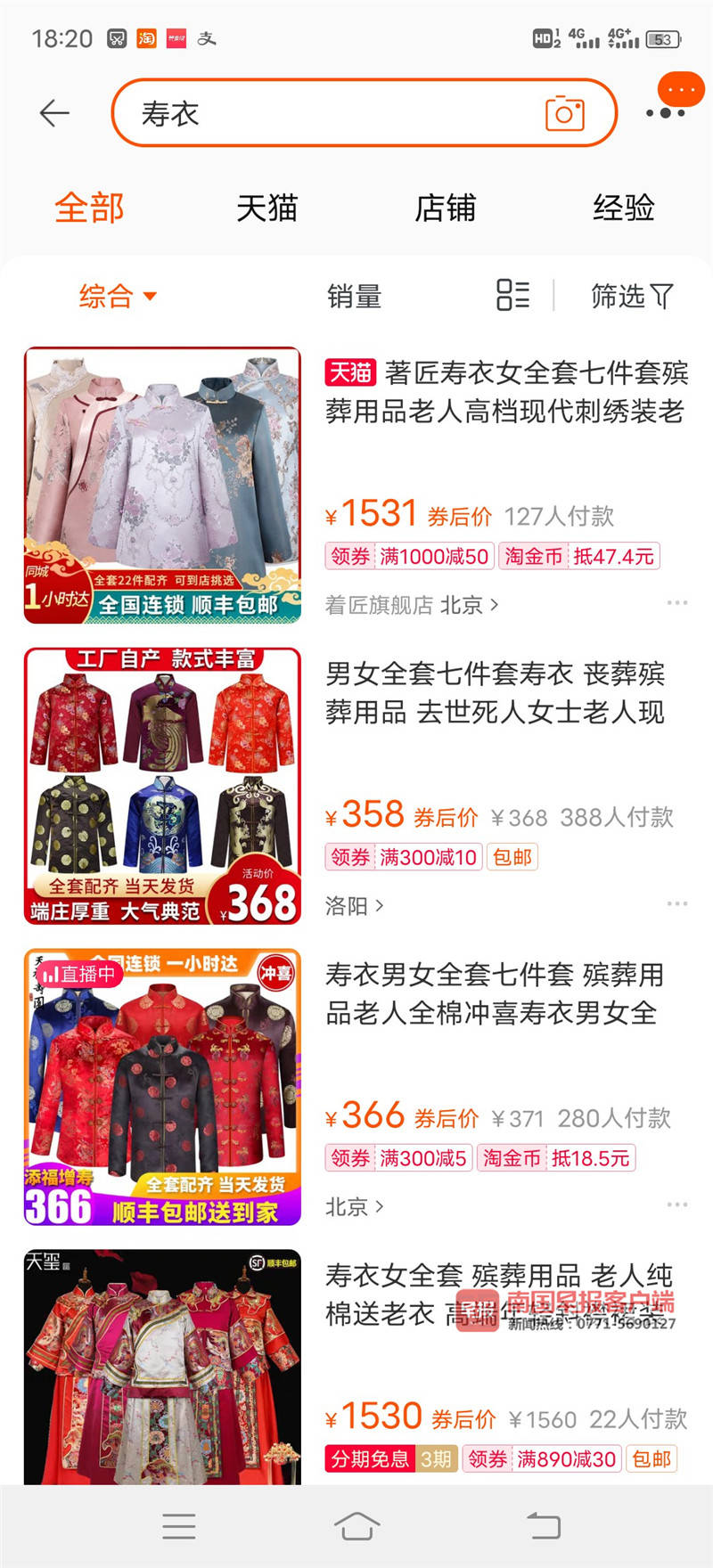Open more options for the 1531 product

click(x=676, y=603)
